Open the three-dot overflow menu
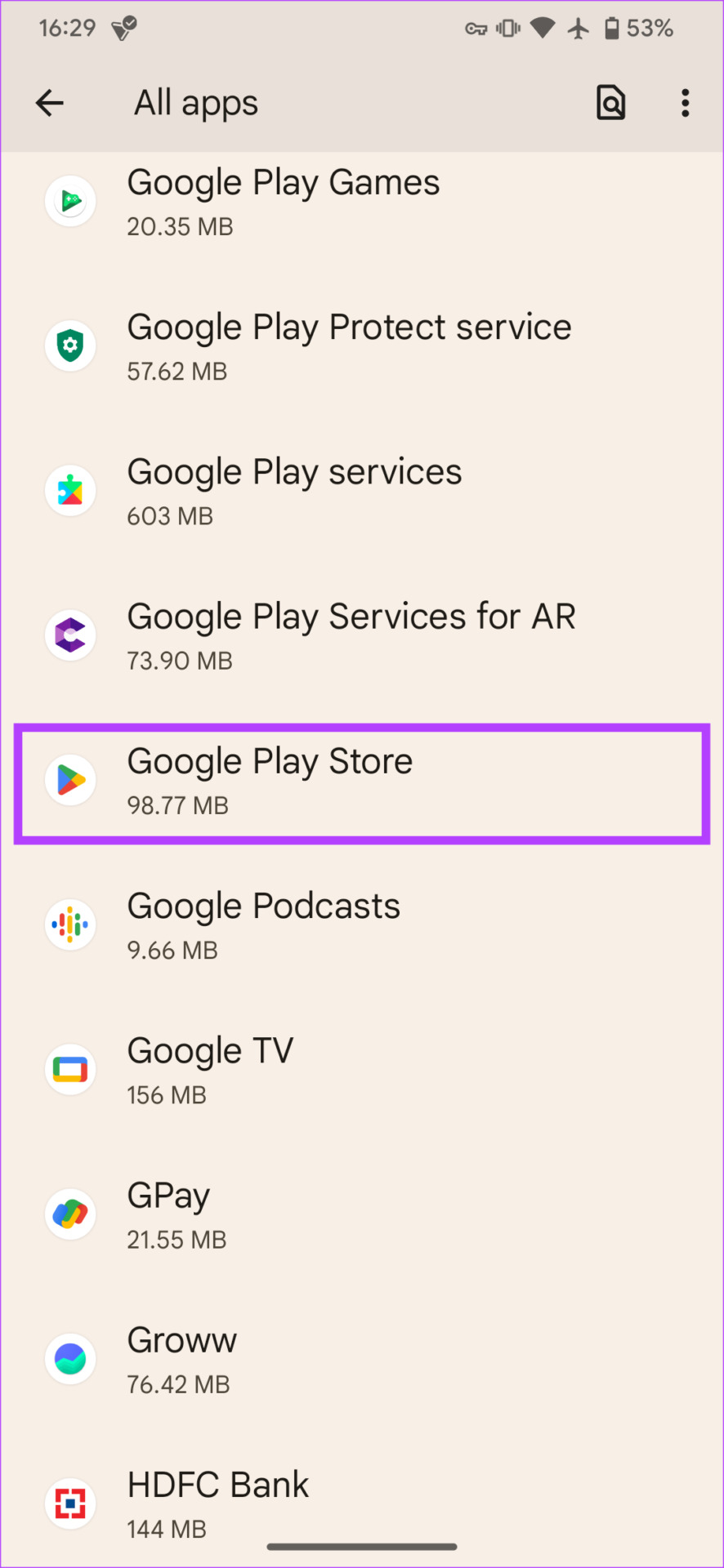Screen dimensions: 724x1568 pos(685,103)
